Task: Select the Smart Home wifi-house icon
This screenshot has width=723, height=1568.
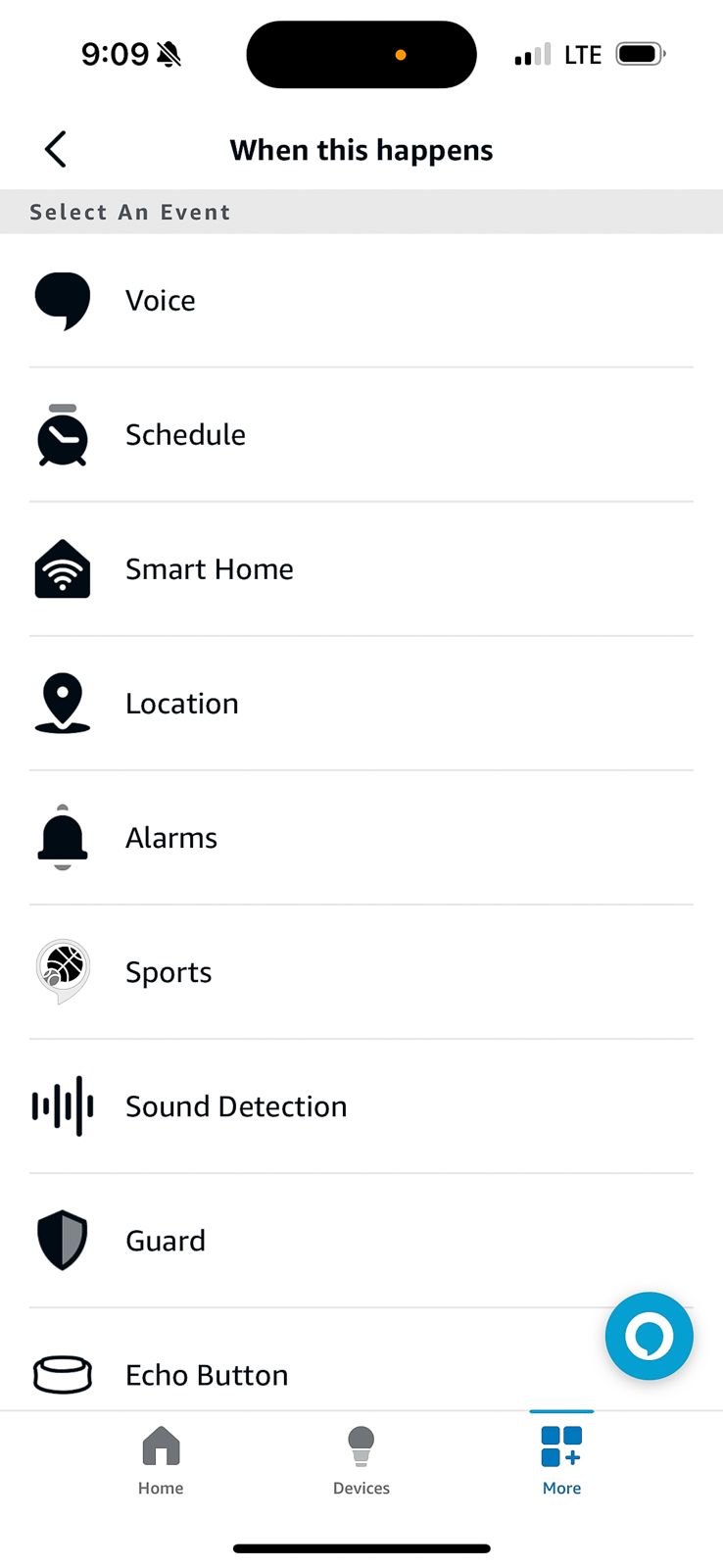Action: (x=62, y=568)
